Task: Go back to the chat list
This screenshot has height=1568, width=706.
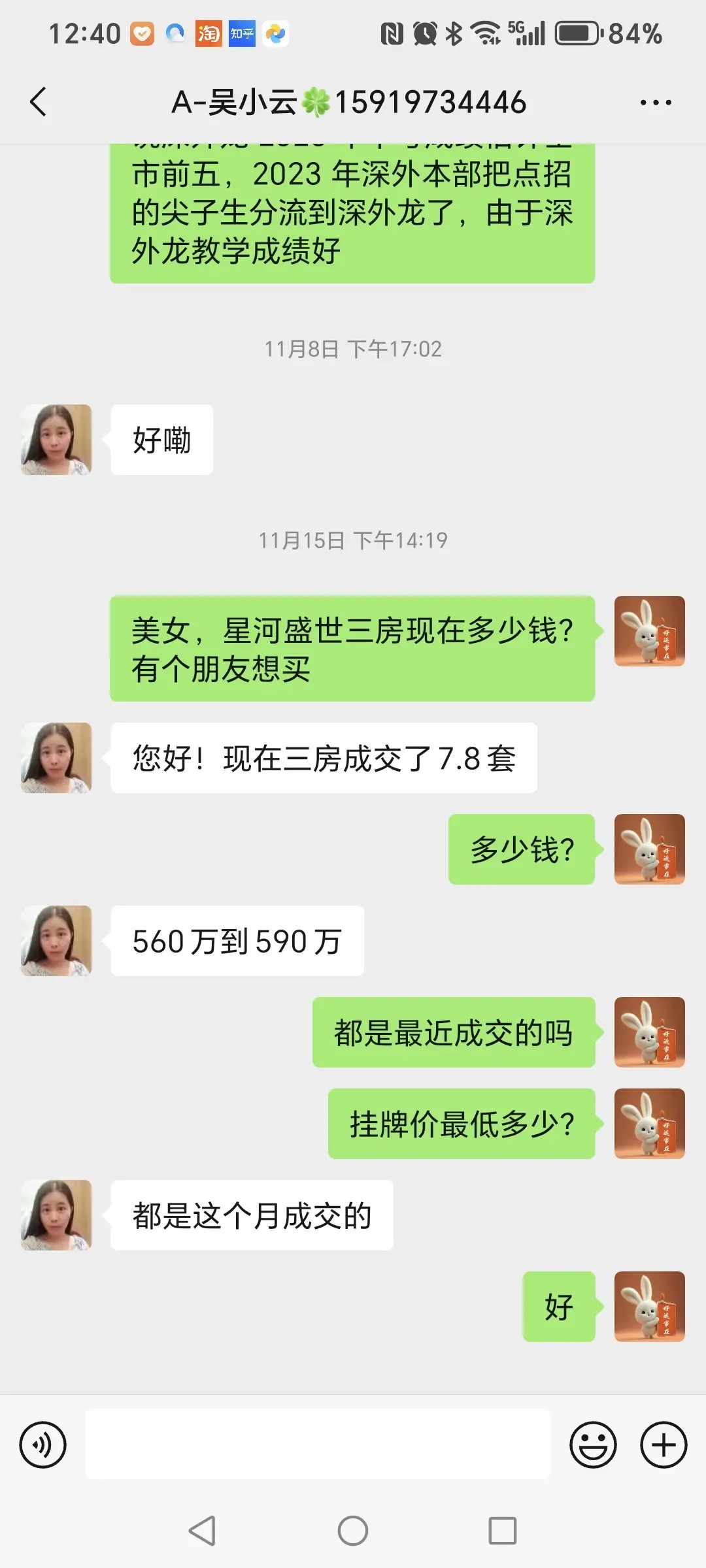Action: (x=39, y=102)
